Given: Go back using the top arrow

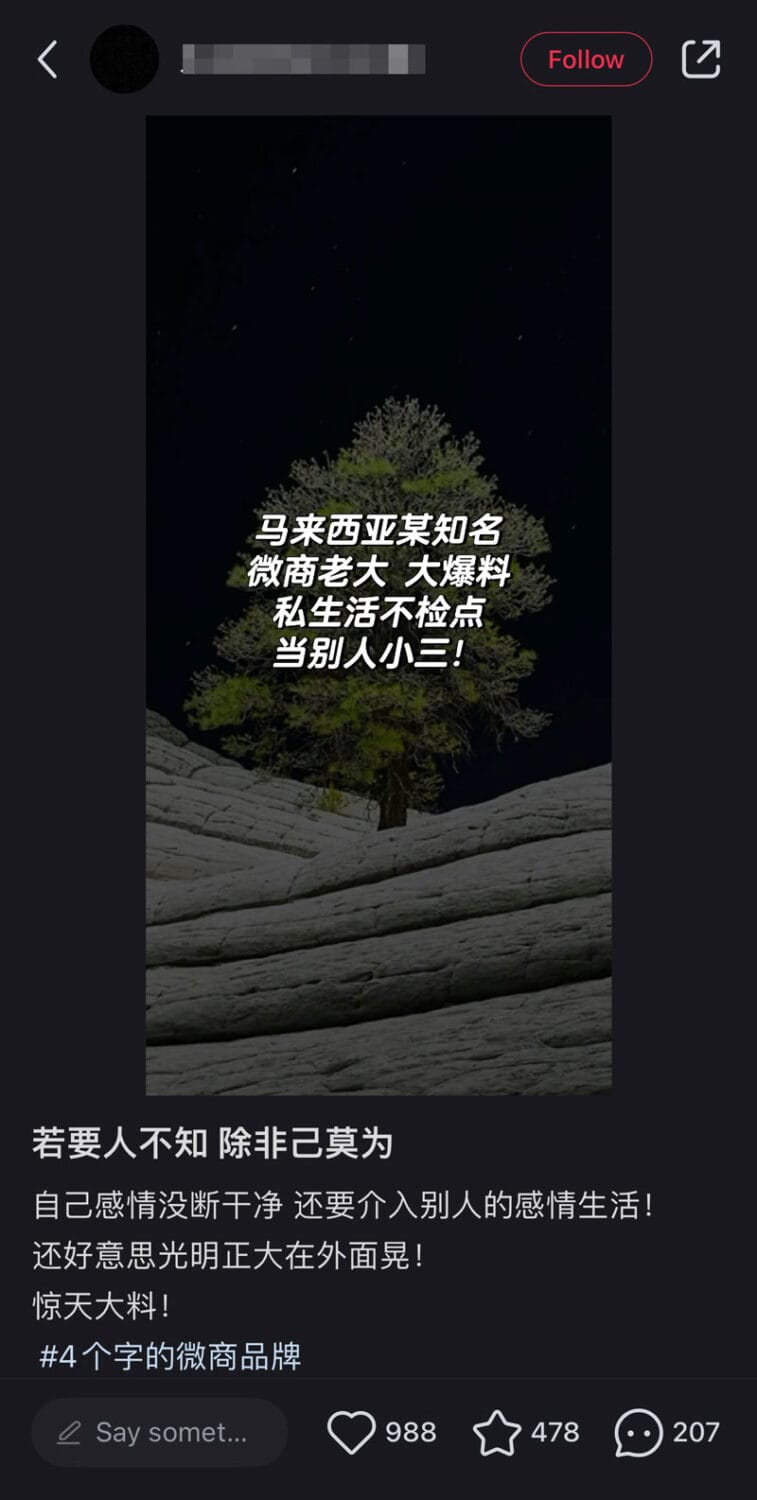Looking at the screenshot, I should pyautogui.click(x=46, y=60).
